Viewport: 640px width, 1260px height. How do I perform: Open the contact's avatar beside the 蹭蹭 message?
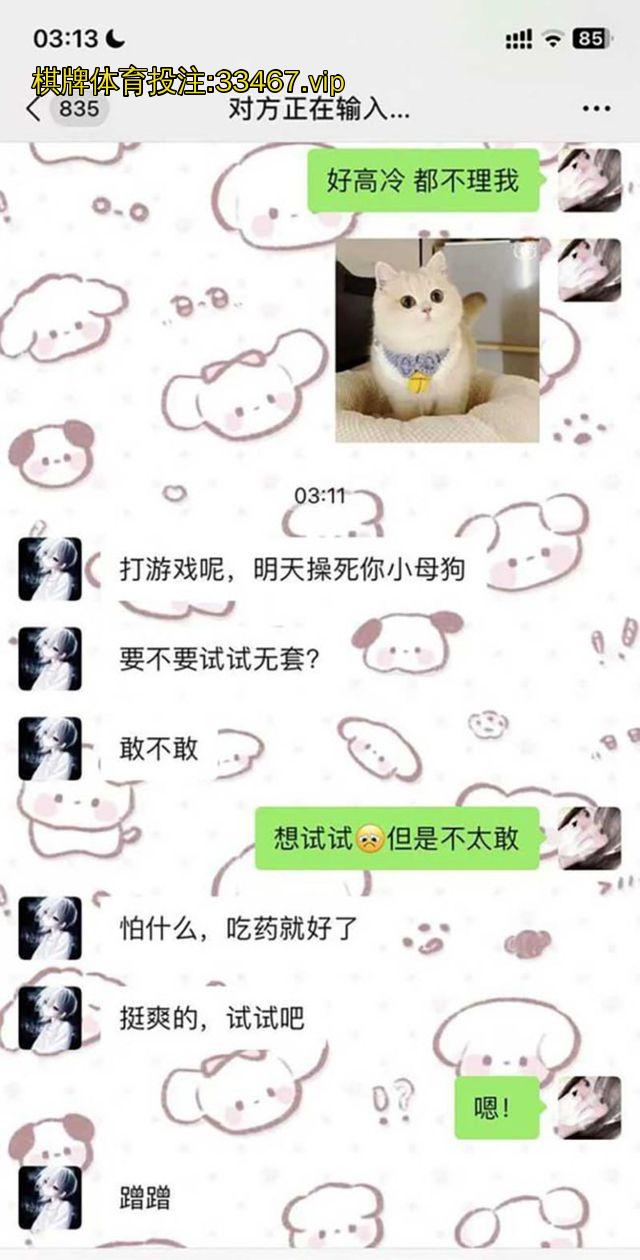50,1197
